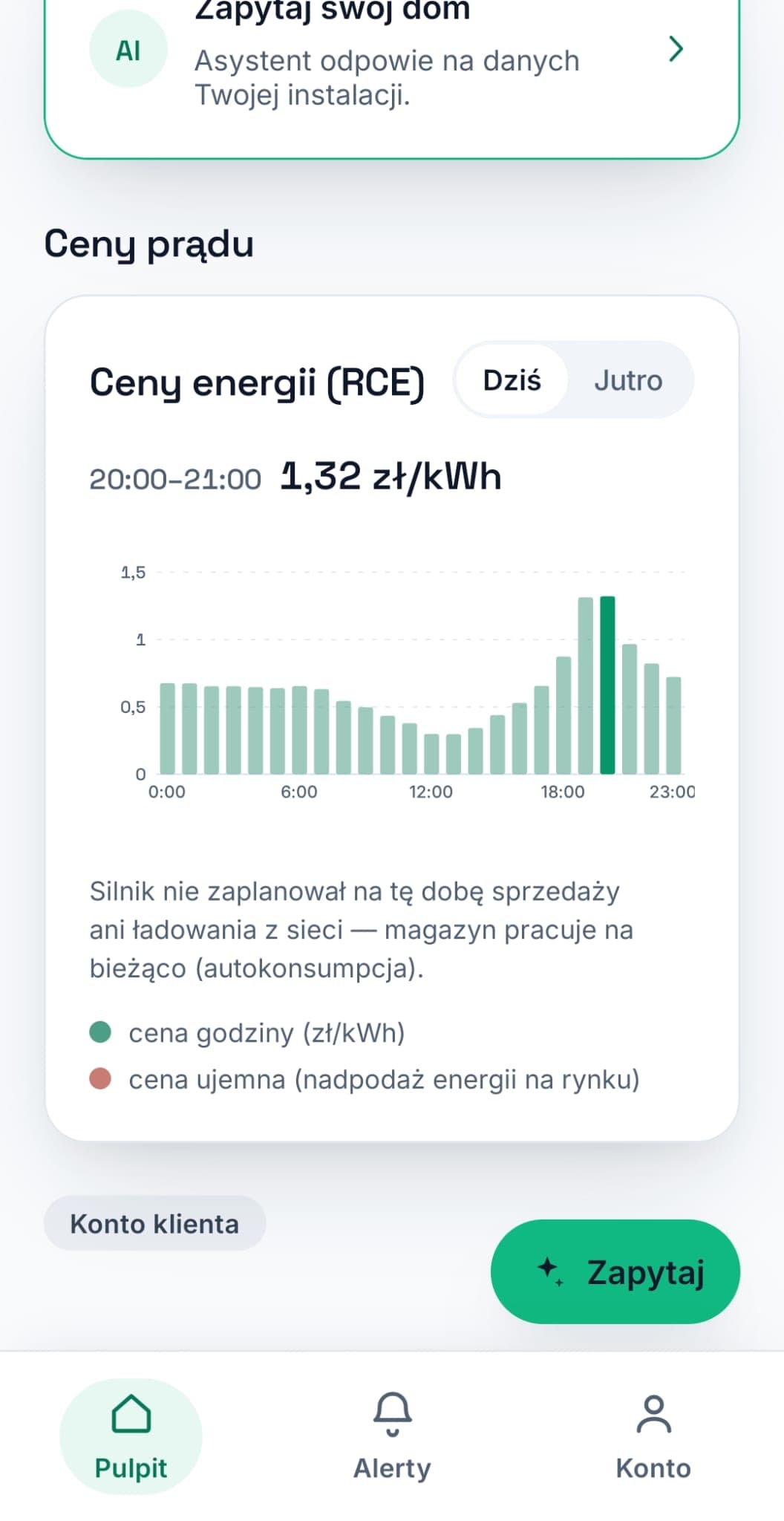784x1521 pixels.
Task: Tap the green Zapytaj floating button
Action: tap(615, 1271)
